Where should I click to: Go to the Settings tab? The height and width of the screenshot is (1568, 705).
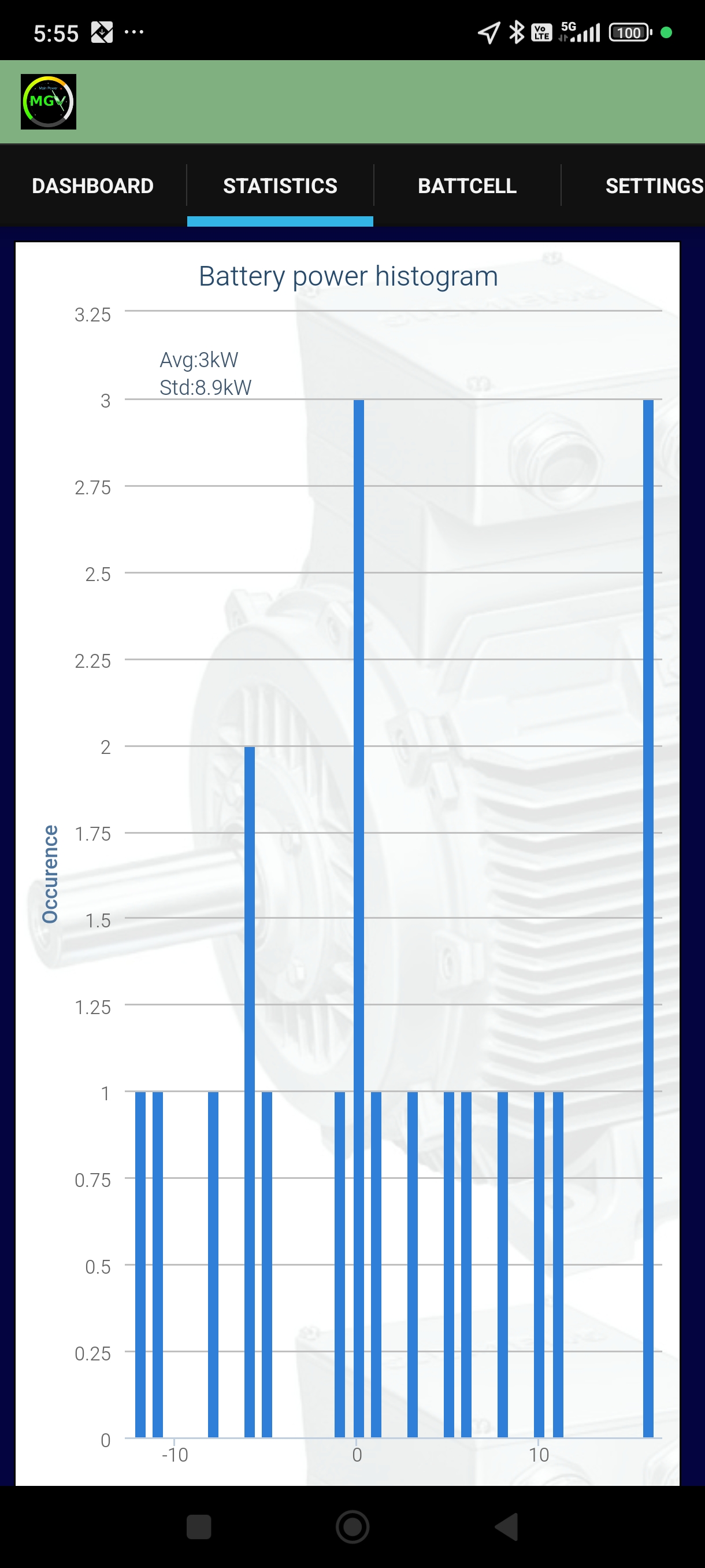[654, 186]
